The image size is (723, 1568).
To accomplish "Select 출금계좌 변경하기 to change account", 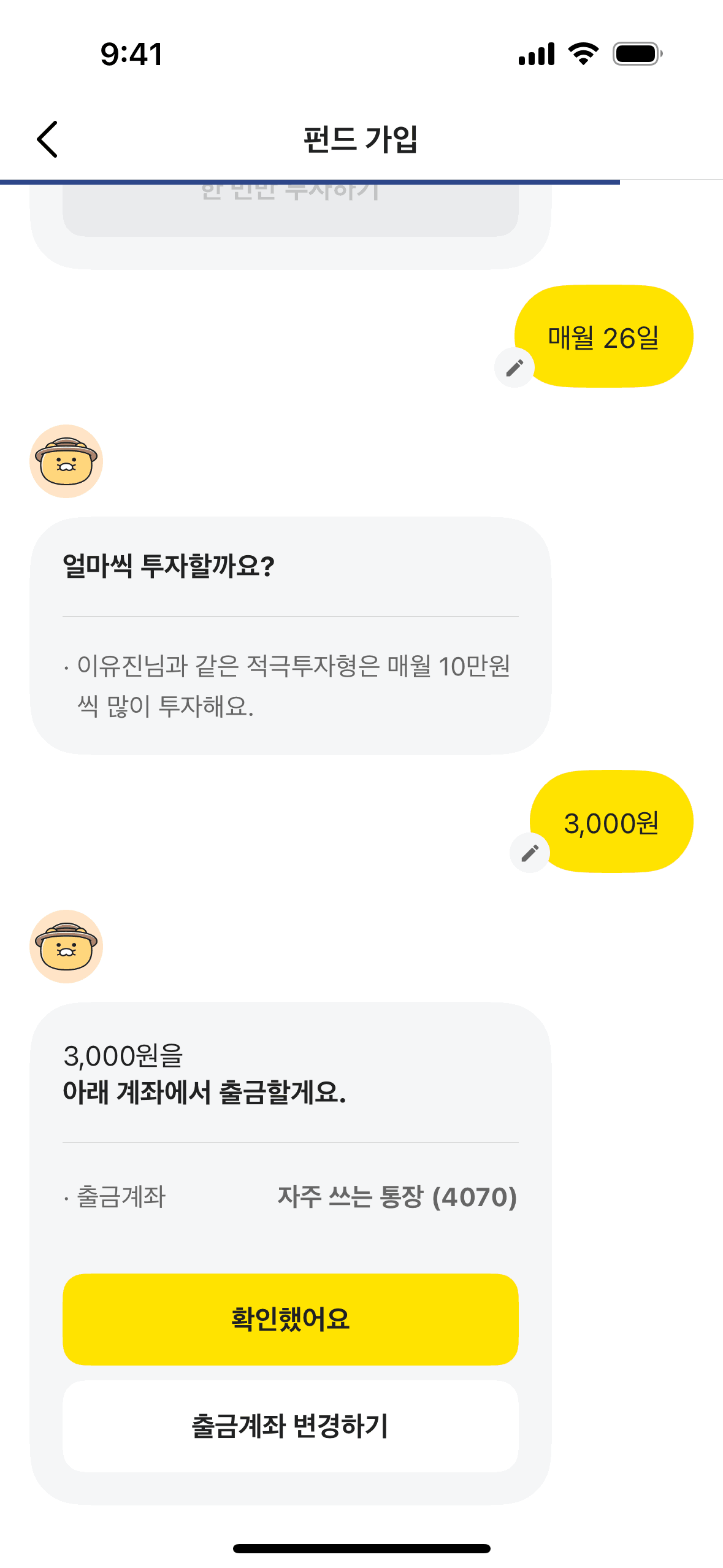I will pyautogui.click(x=290, y=1426).
